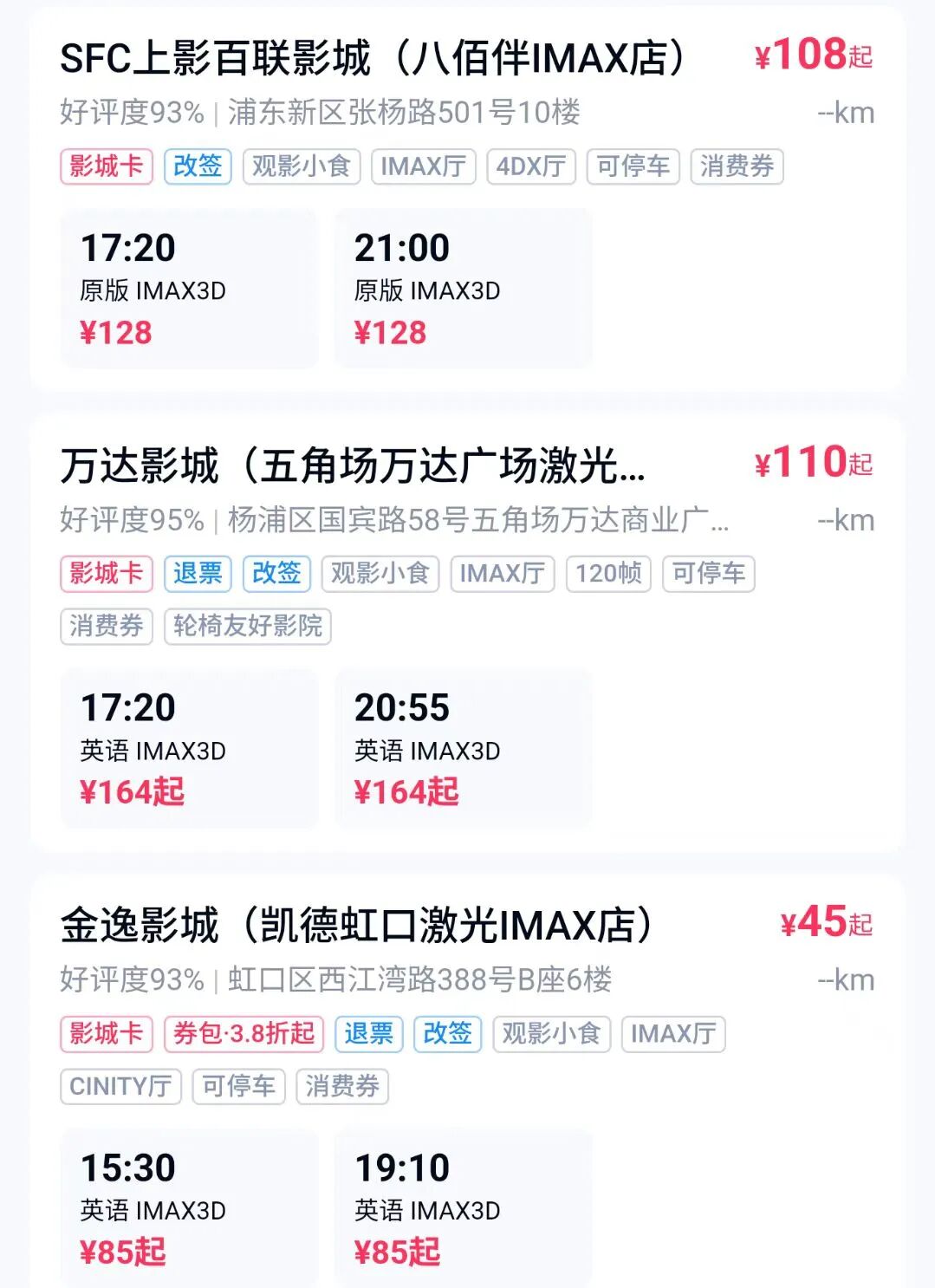
Task: Choose the 17:20 英语 IMAX3D showtime at 万达
Action: coord(189,748)
